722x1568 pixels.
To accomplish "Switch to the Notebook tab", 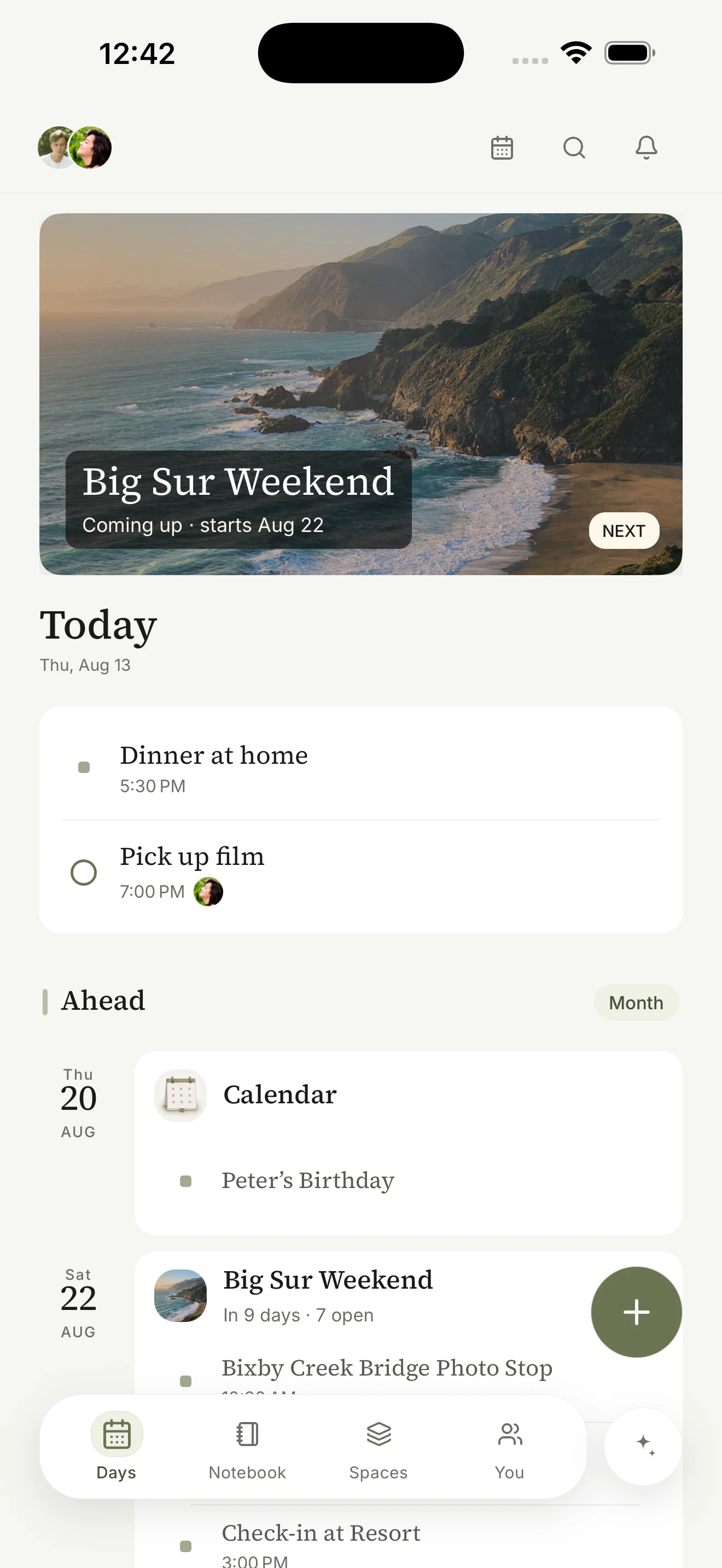I will [247, 1446].
